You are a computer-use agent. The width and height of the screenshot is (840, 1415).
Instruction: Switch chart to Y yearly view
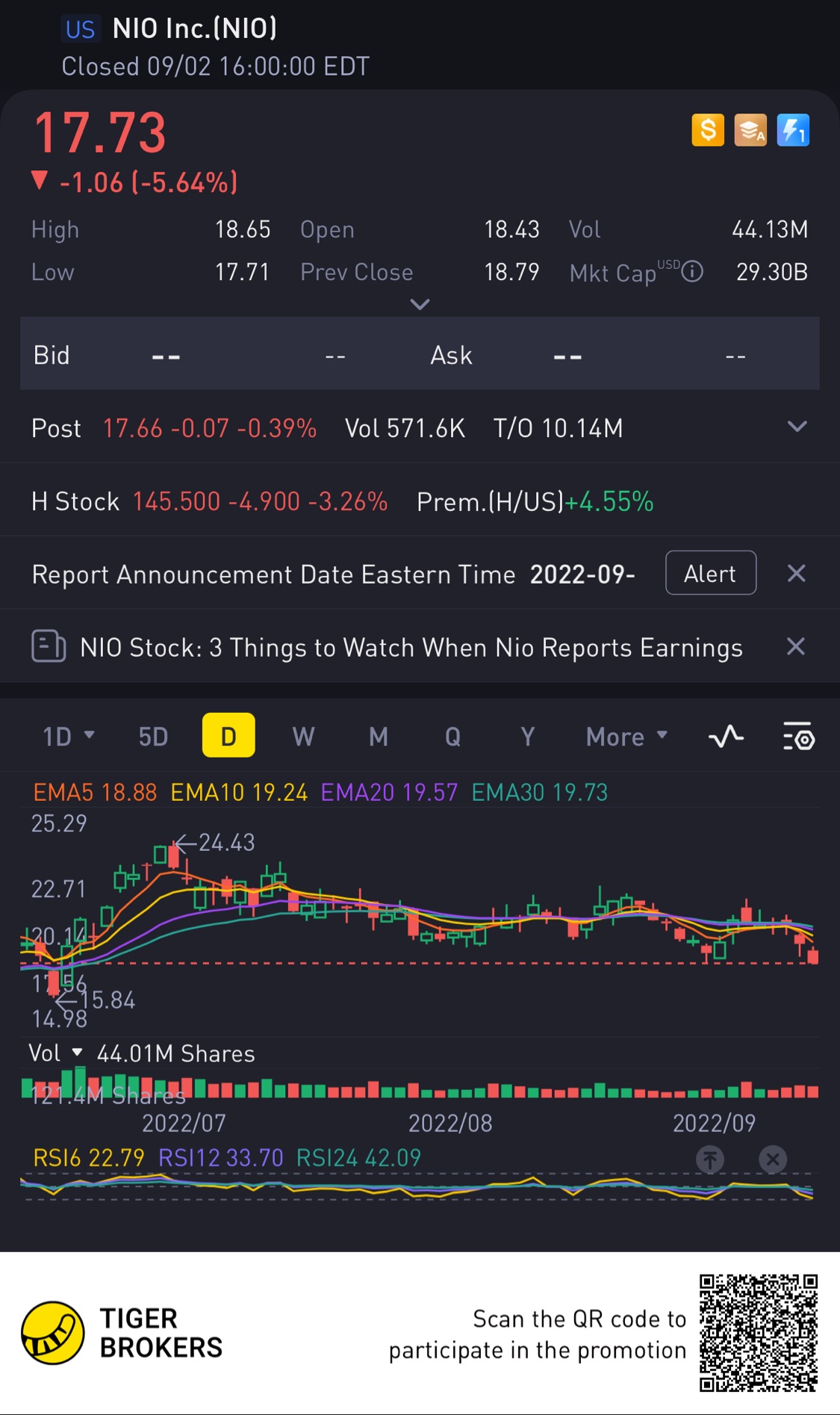coord(527,737)
